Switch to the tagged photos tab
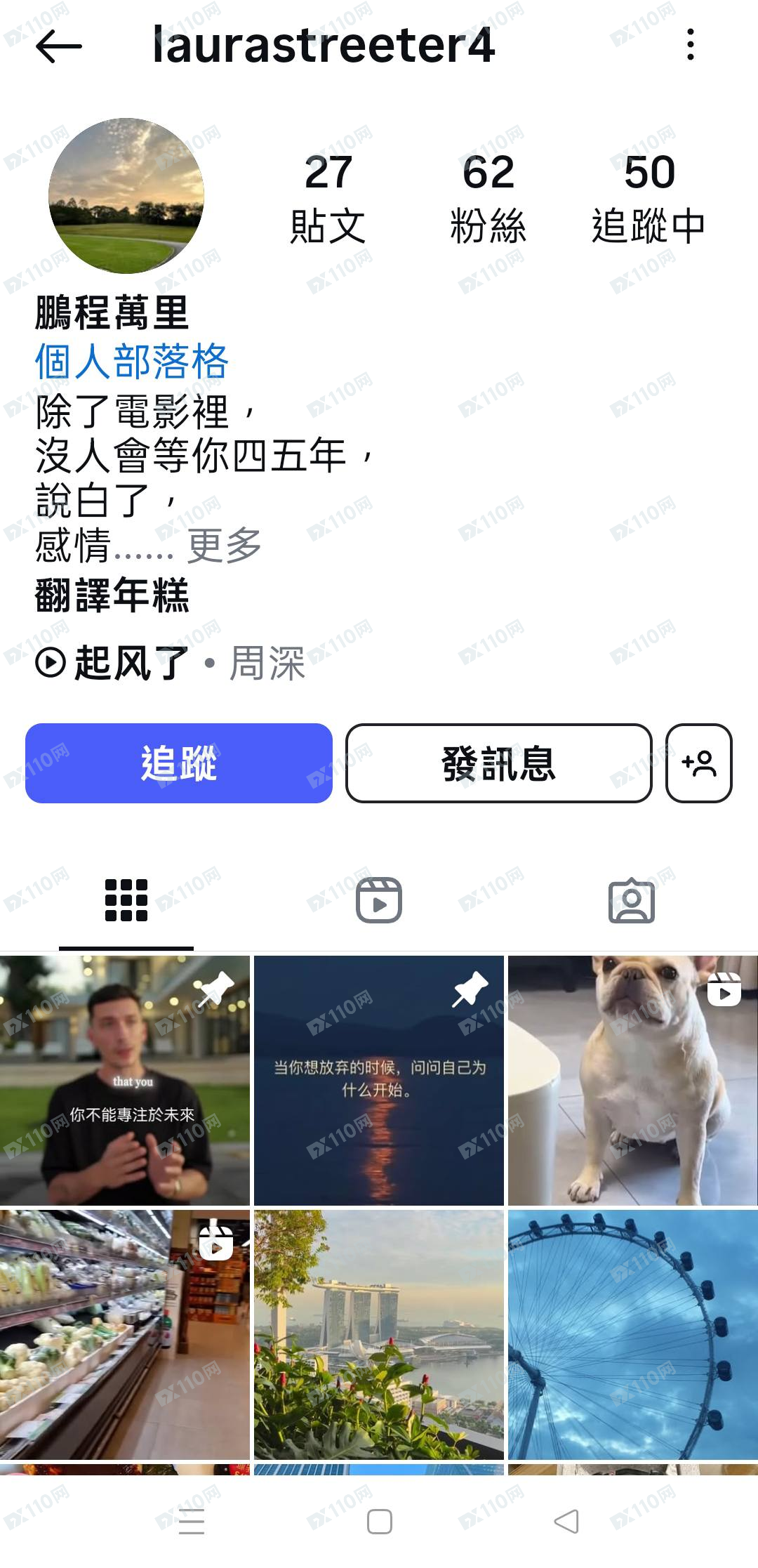758x1568 pixels. pos(631,900)
